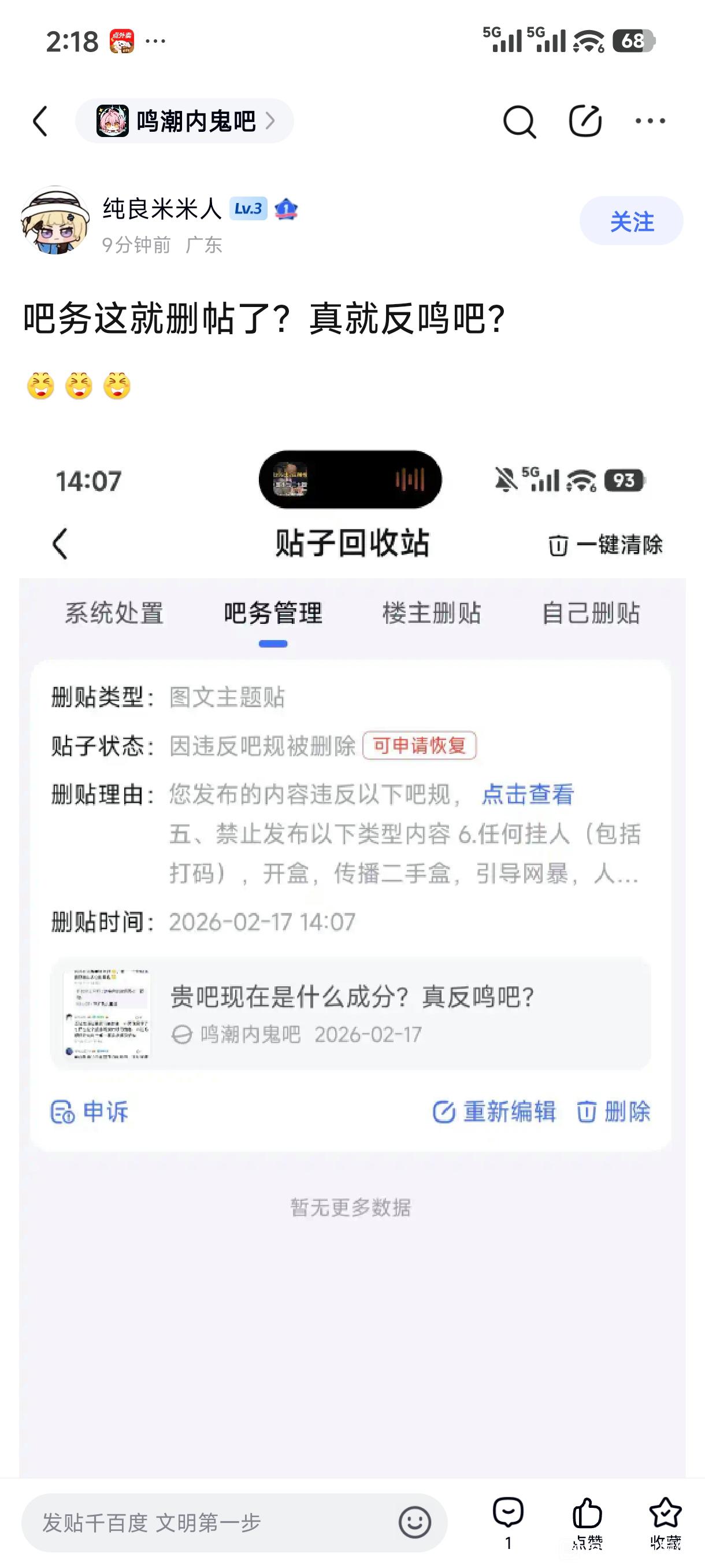The width and height of the screenshot is (705, 1568).
Task: Follow 纯良米米人 with the 关注 button
Action: pos(632,221)
